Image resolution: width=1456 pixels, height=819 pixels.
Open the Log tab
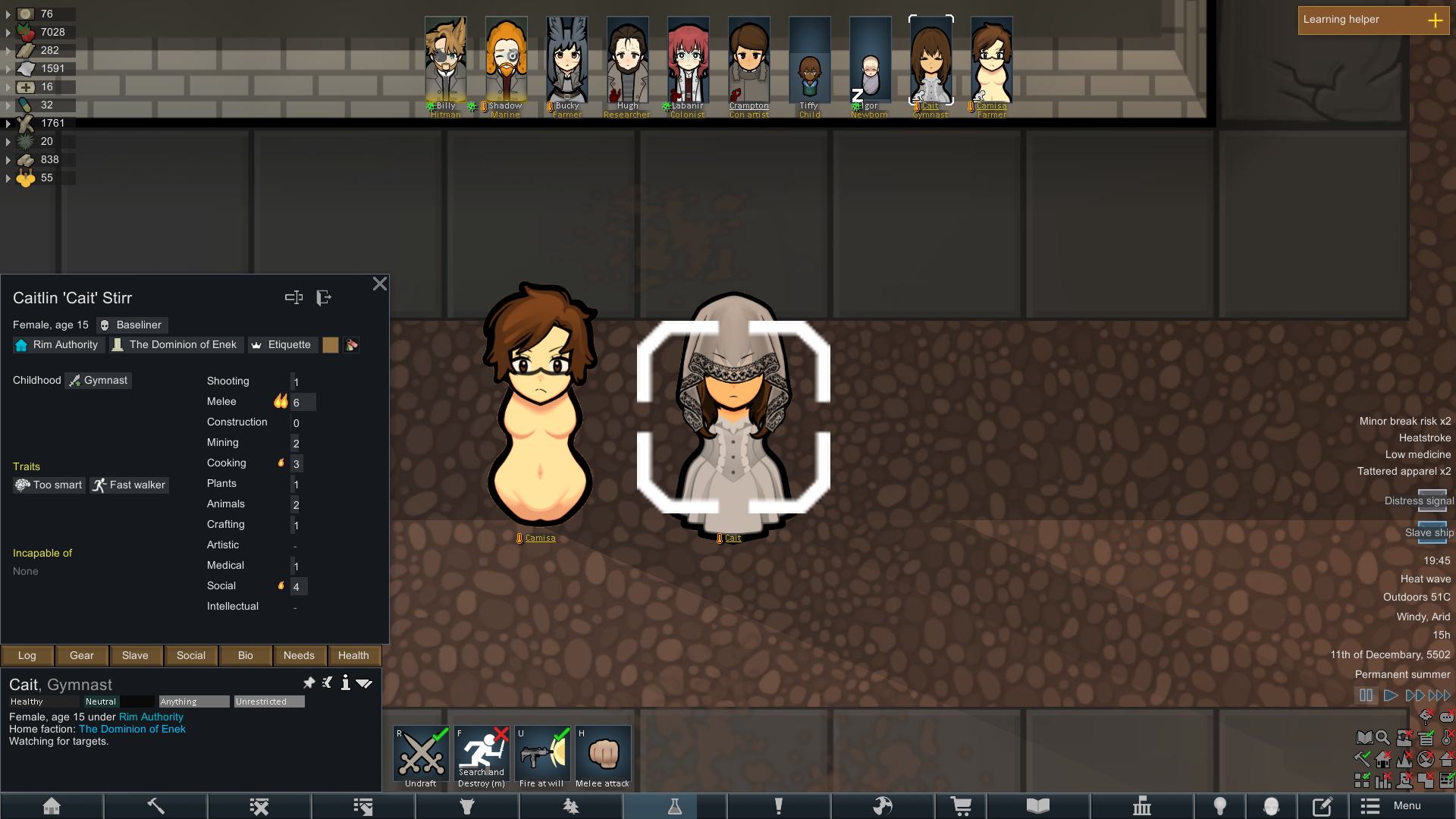click(27, 655)
